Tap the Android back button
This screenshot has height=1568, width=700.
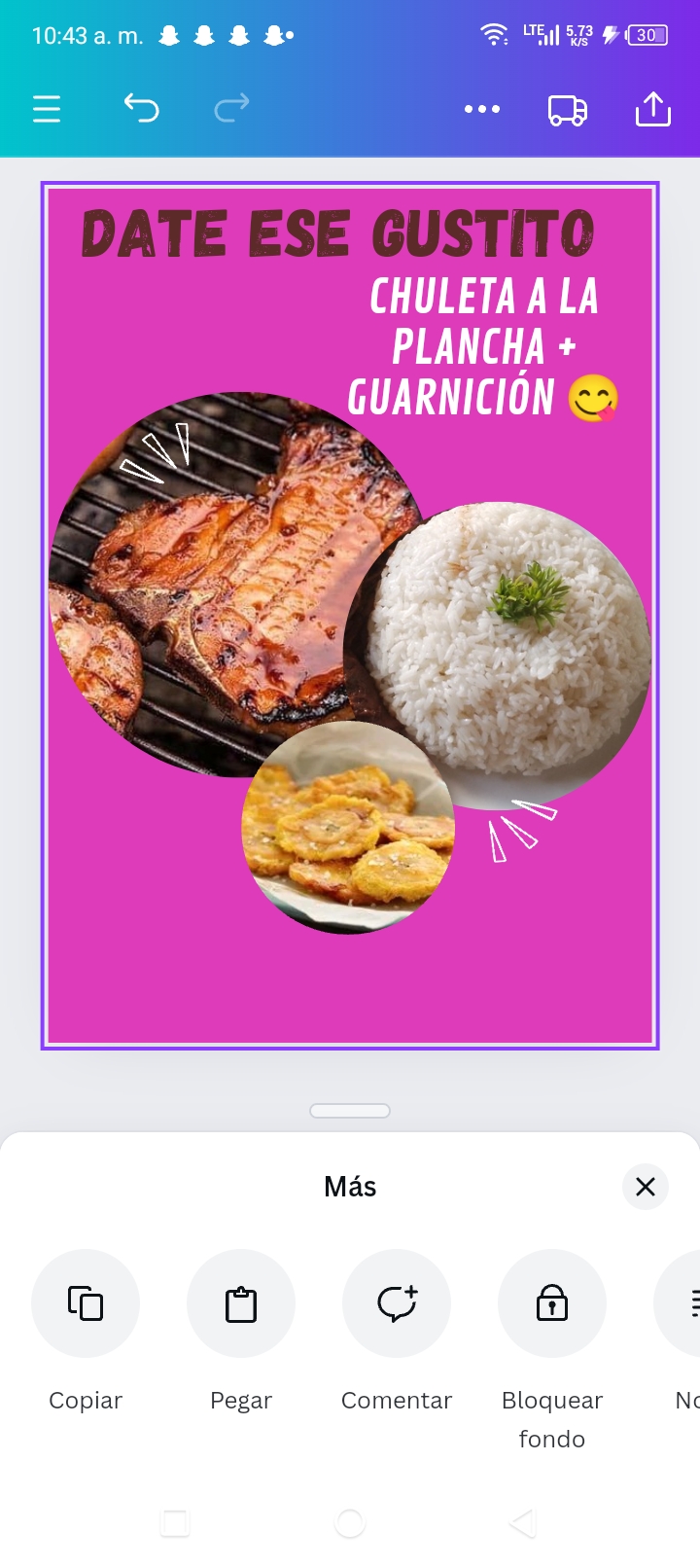pyautogui.click(x=523, y=1522)
